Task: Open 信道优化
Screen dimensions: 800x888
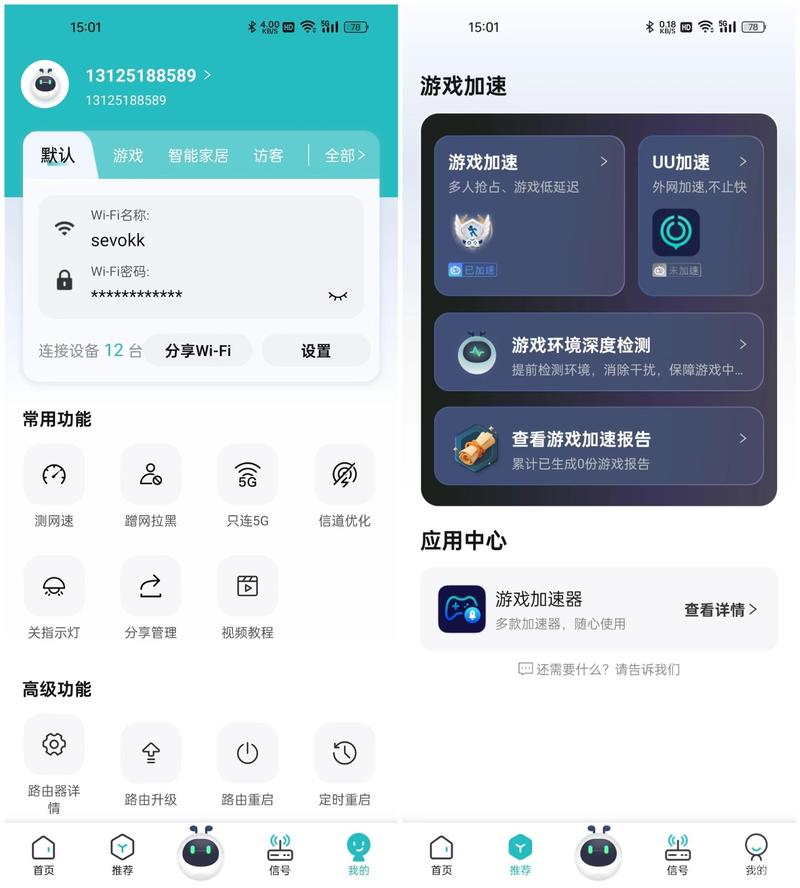Action: 344,486
